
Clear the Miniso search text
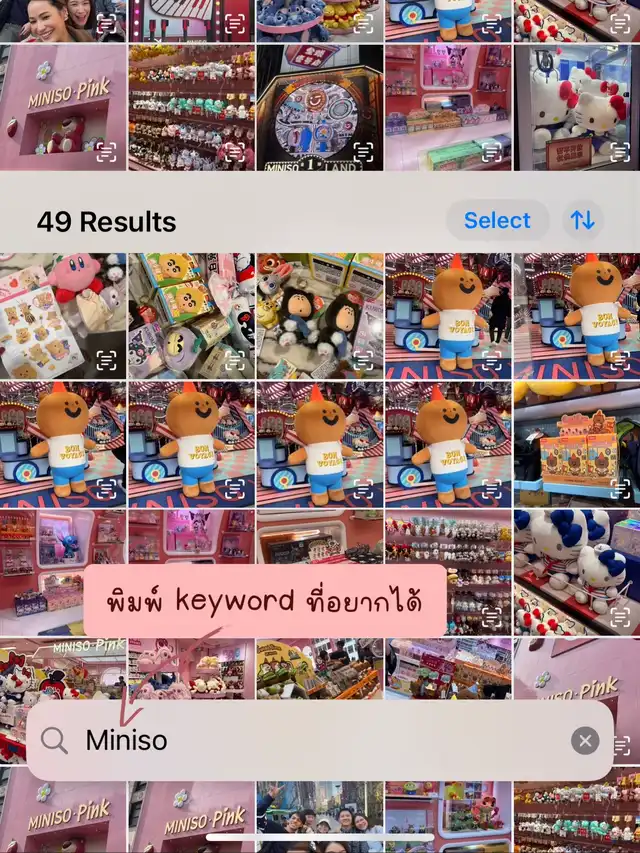[x=585, y=740]
